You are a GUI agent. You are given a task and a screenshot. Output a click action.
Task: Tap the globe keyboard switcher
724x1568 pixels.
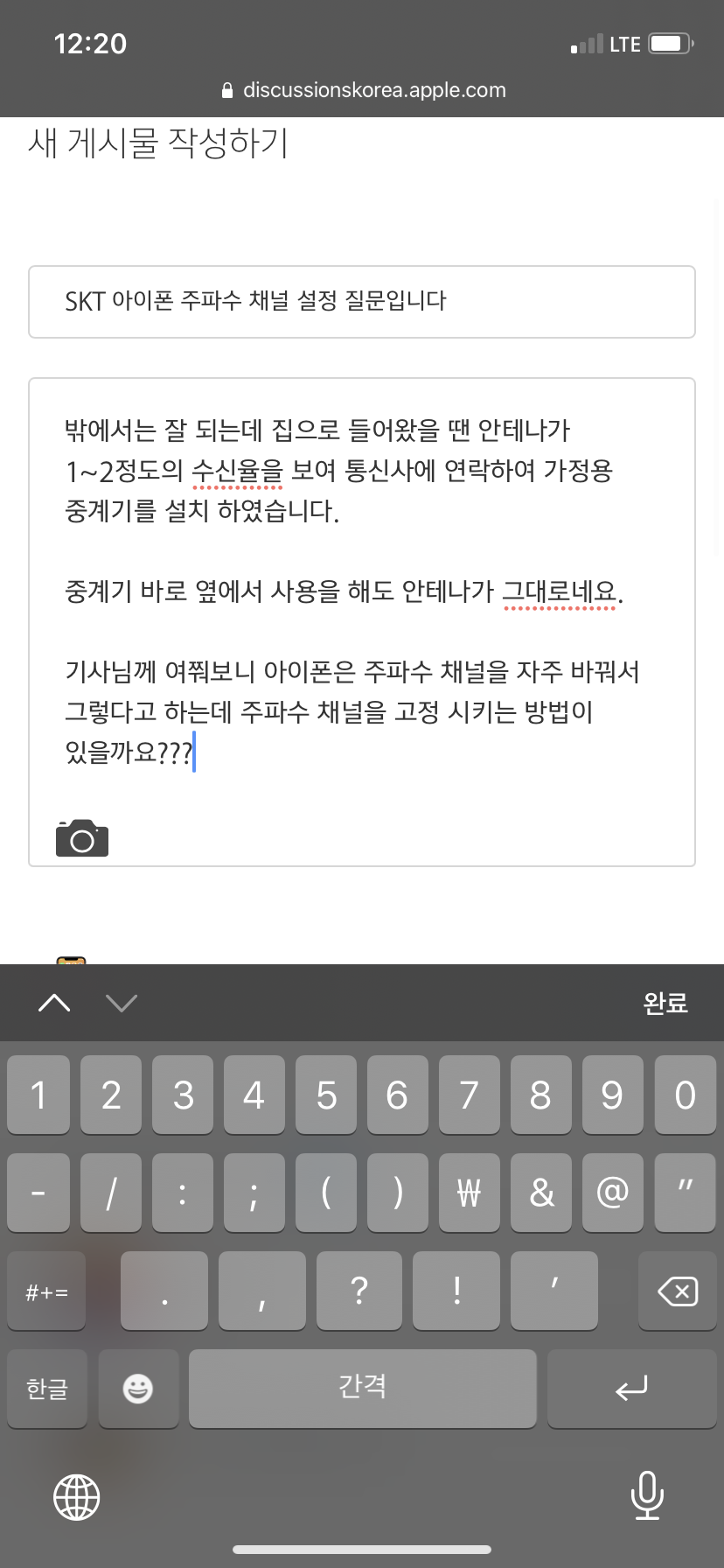click(77, 1497)
